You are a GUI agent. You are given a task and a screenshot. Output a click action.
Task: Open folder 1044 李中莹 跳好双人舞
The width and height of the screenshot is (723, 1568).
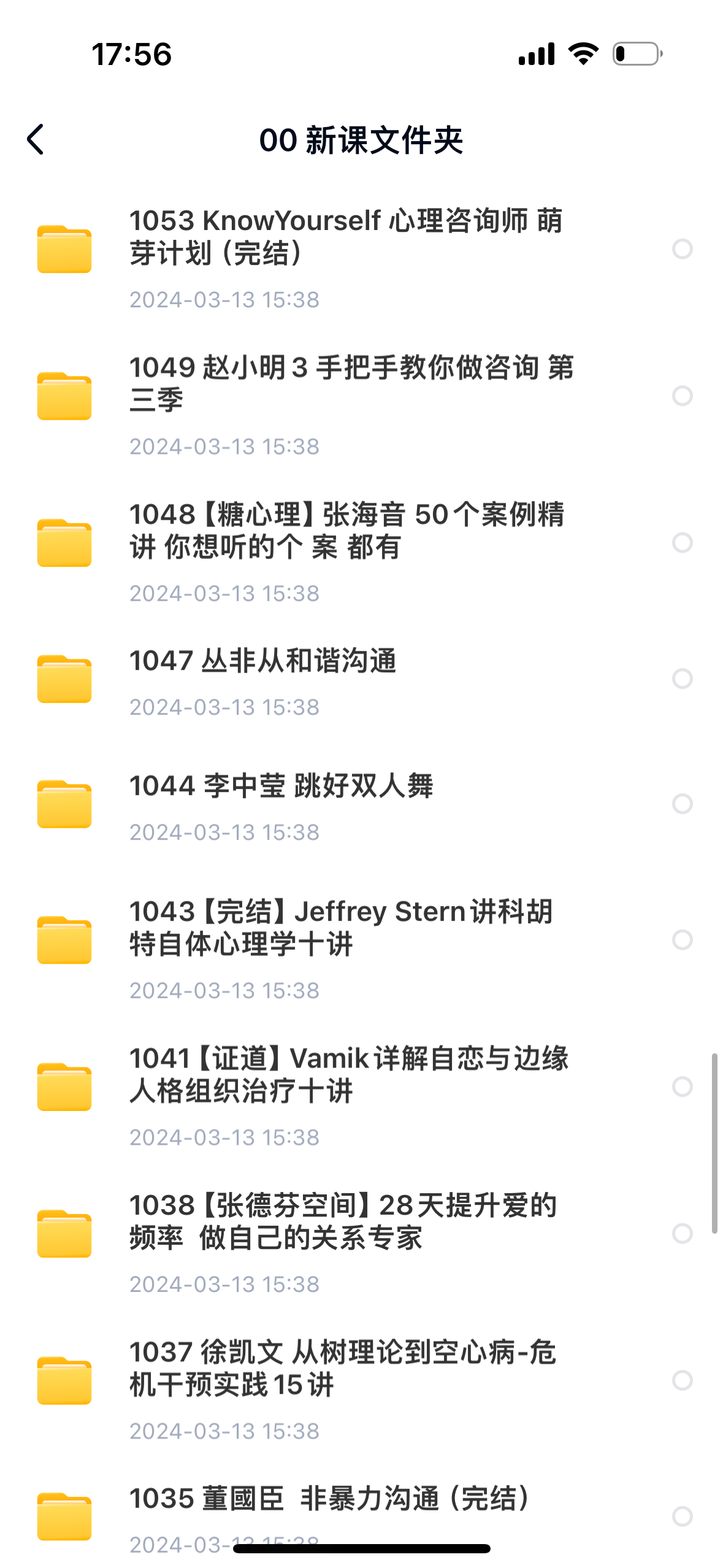point(281,786)
